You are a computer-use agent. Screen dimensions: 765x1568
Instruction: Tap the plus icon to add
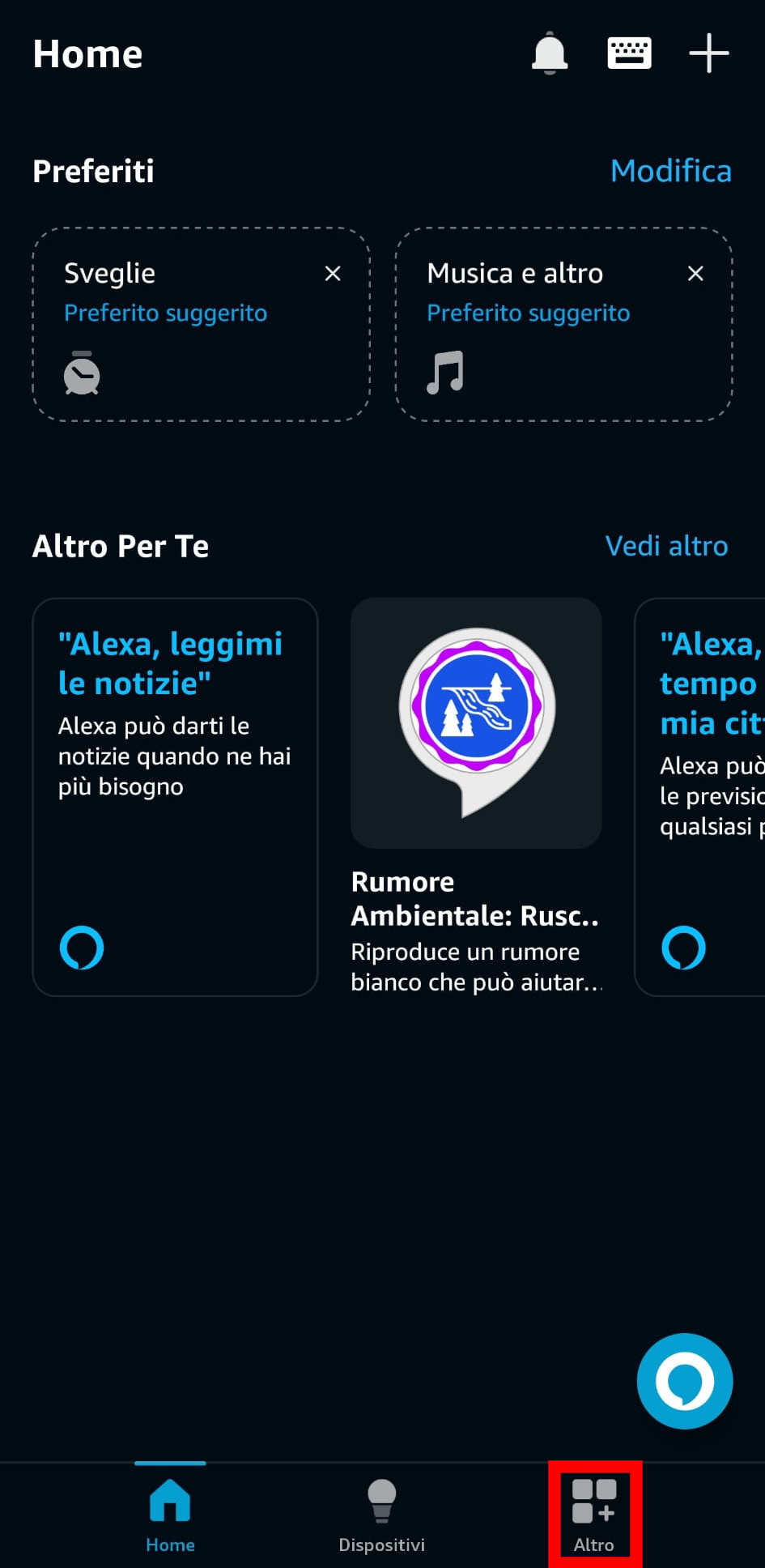(x=709, y=53)
